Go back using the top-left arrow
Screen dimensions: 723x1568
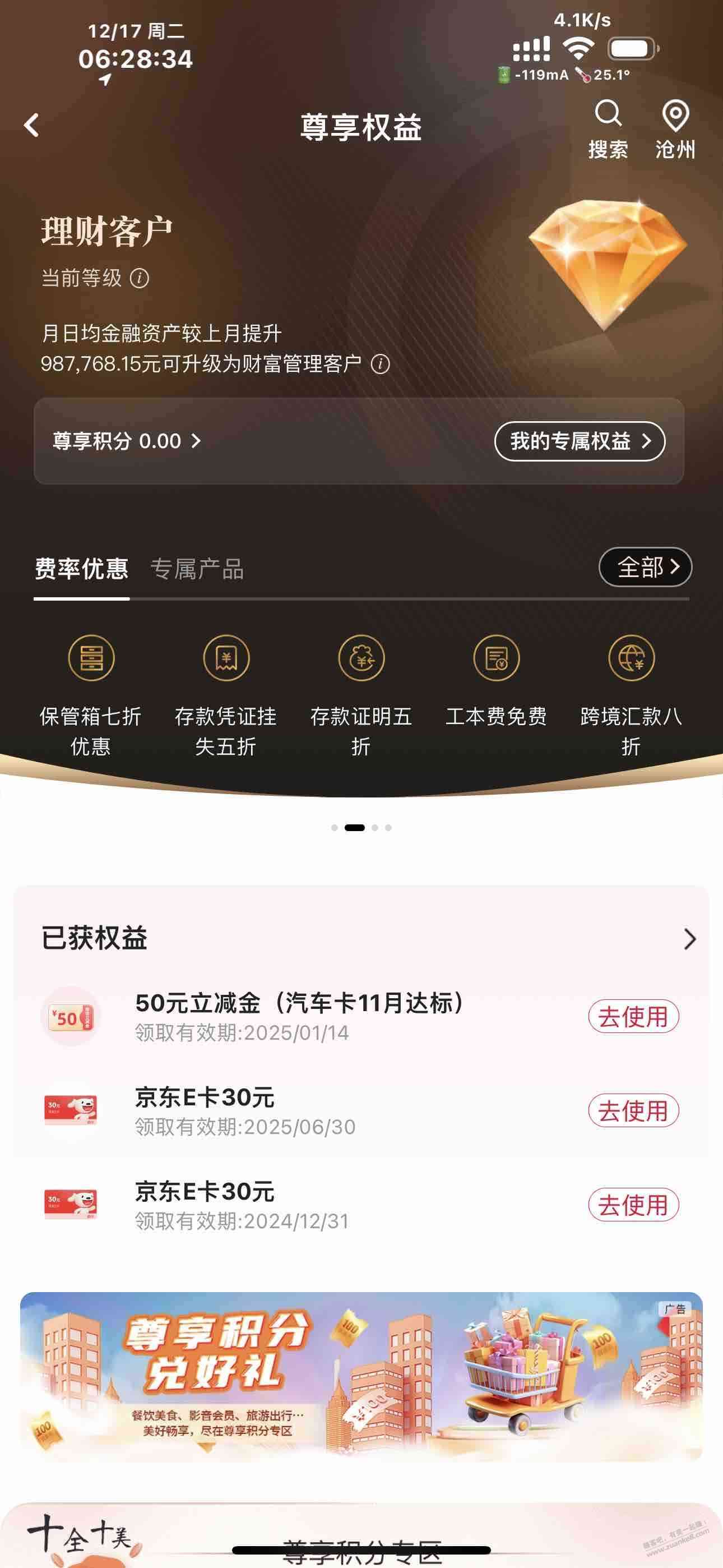click(31, 126)
